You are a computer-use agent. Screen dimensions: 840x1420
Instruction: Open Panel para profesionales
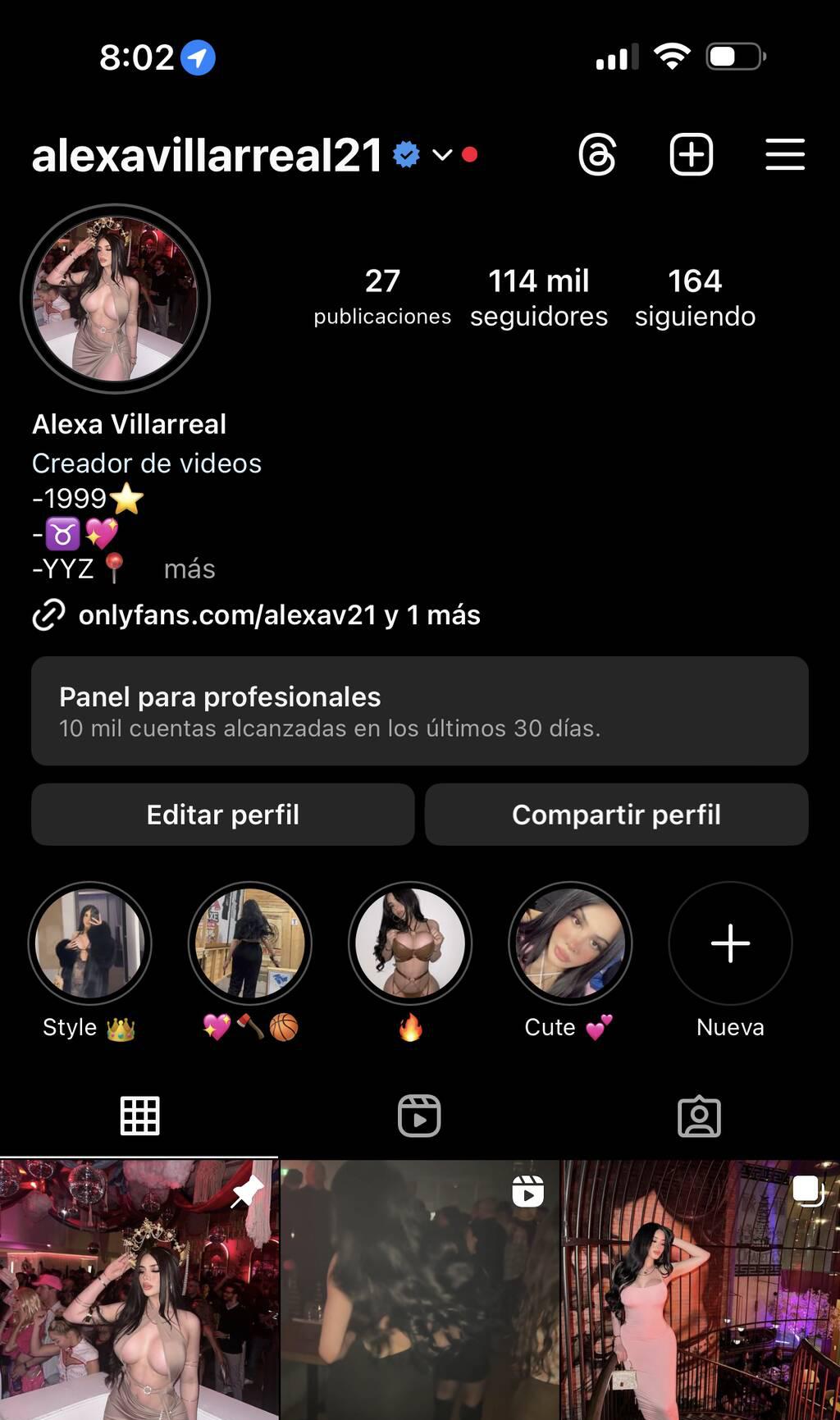point(420,711)
